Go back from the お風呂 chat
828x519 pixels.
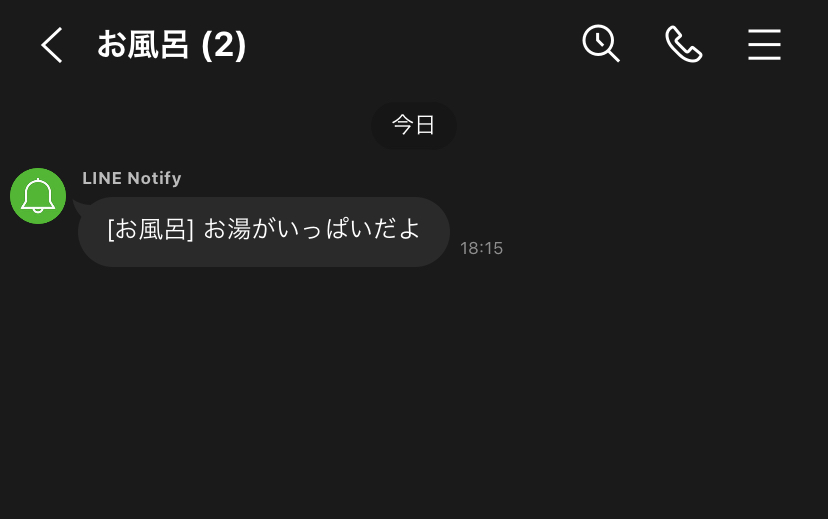pos(52,45)
